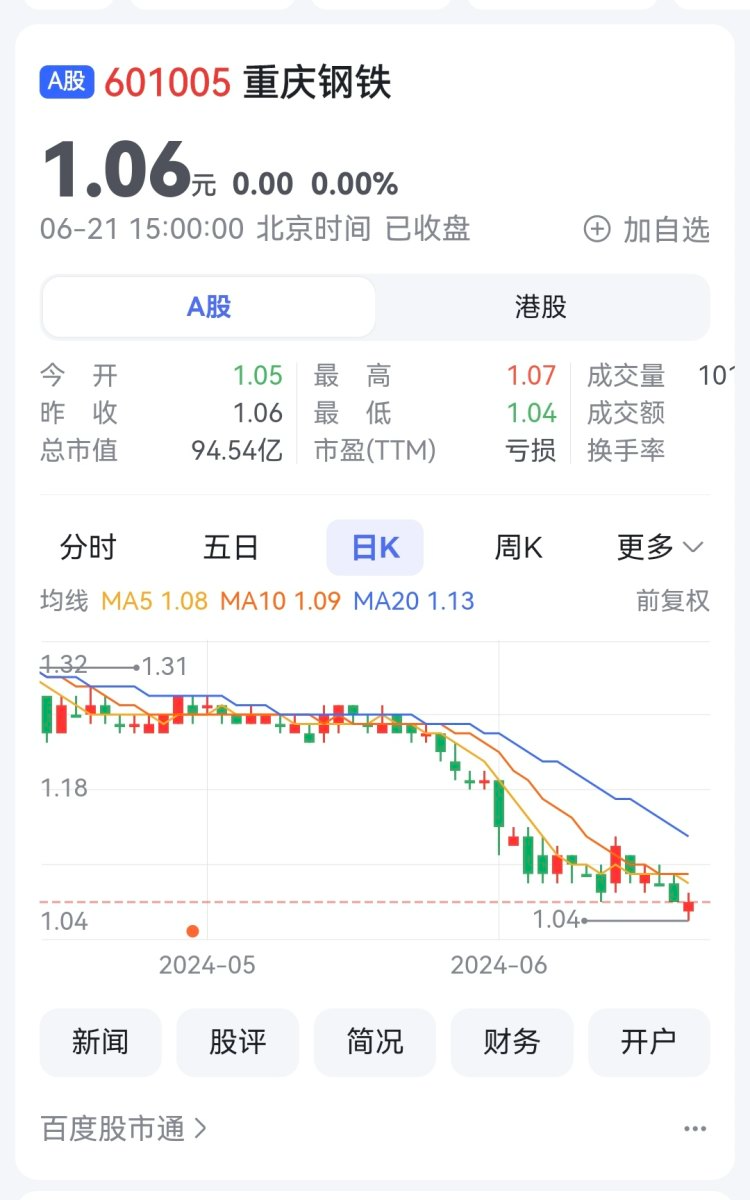Click the 开户 button
Image resolution: width=750 pixels, height=1200 pixels.
coord(650,1042)
